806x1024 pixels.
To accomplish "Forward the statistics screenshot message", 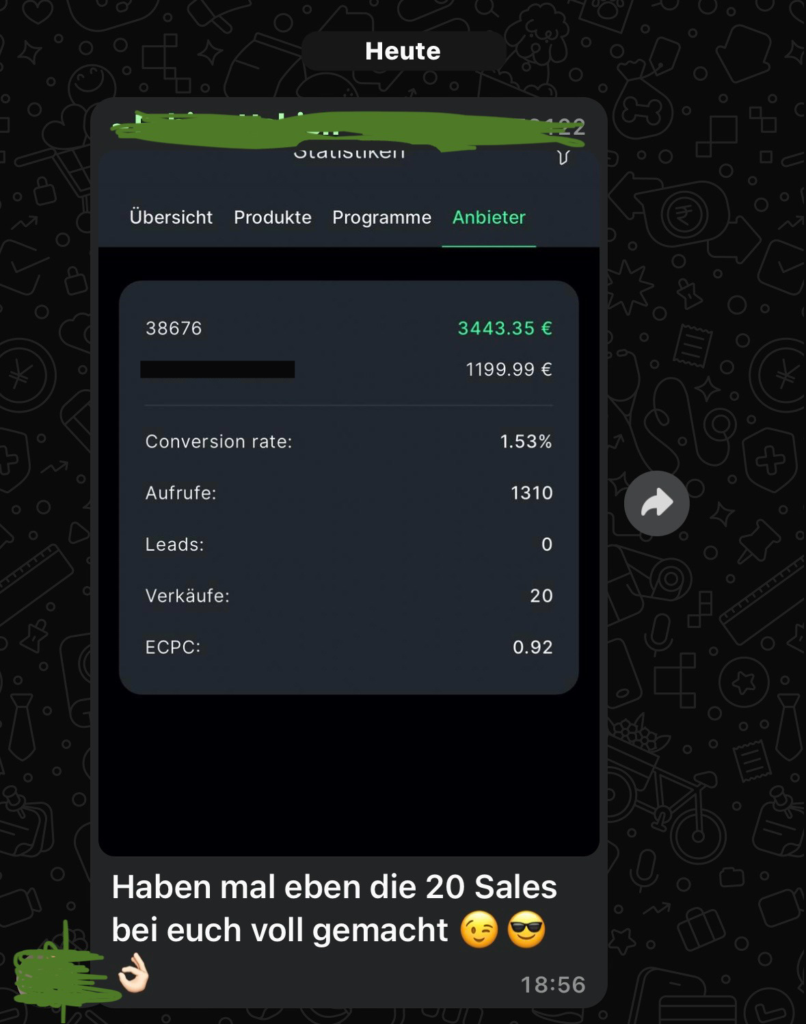I will (x=657, y=503).
